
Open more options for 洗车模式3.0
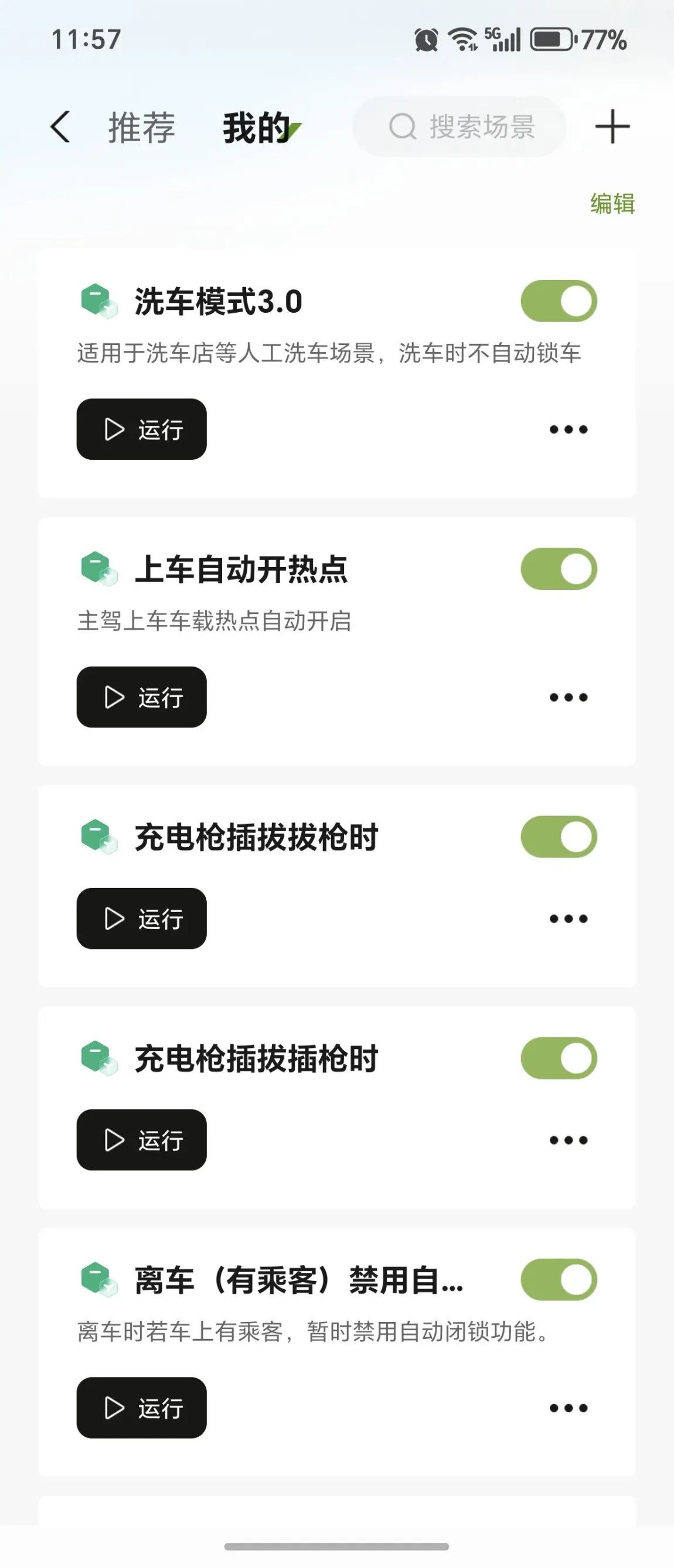pos(568,430)
